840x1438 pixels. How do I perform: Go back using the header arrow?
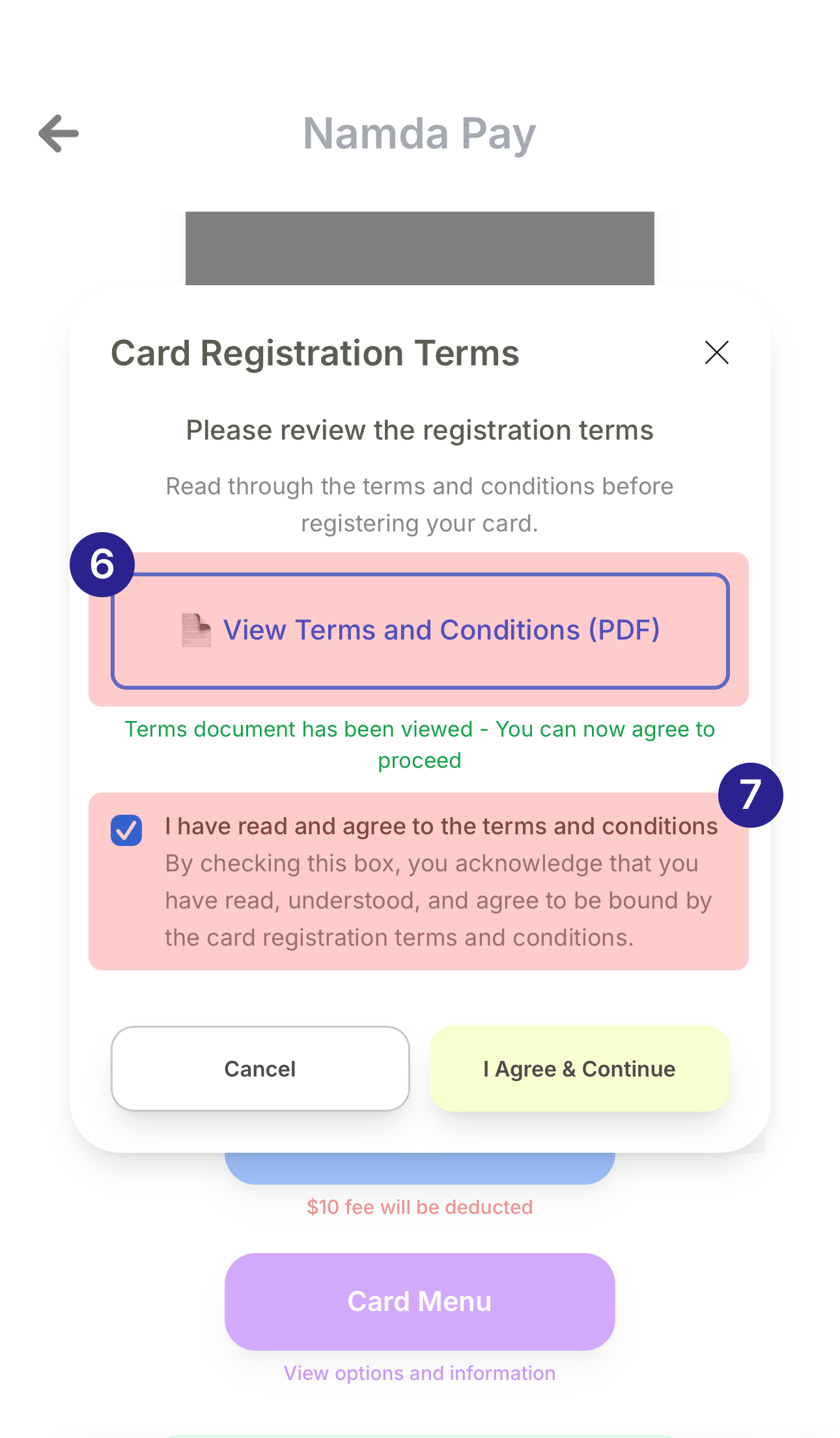tap(59, 134)
